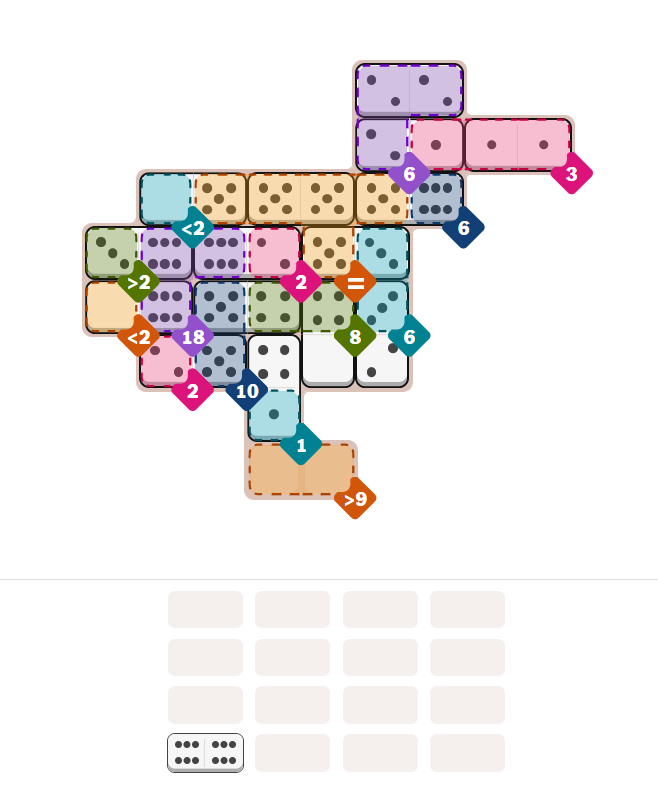The width and height of the screenshot is (658, 795).
Task: Select the double-six domino in the tray
Action: (205, 752)
